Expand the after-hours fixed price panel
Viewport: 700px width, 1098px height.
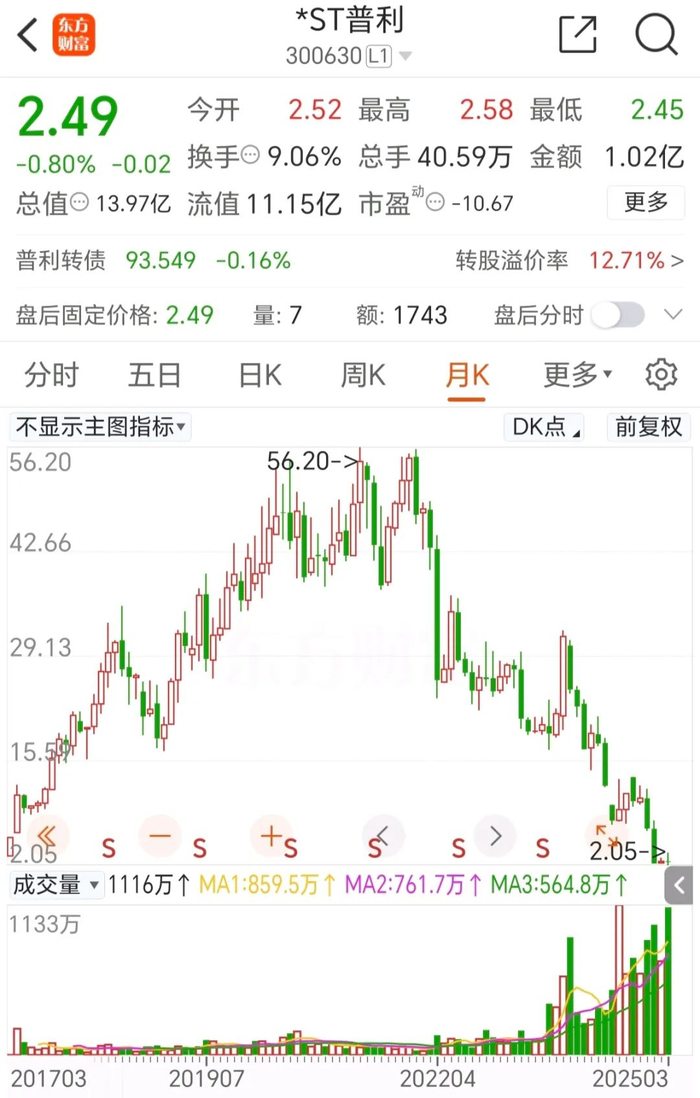tap(673, 316)
